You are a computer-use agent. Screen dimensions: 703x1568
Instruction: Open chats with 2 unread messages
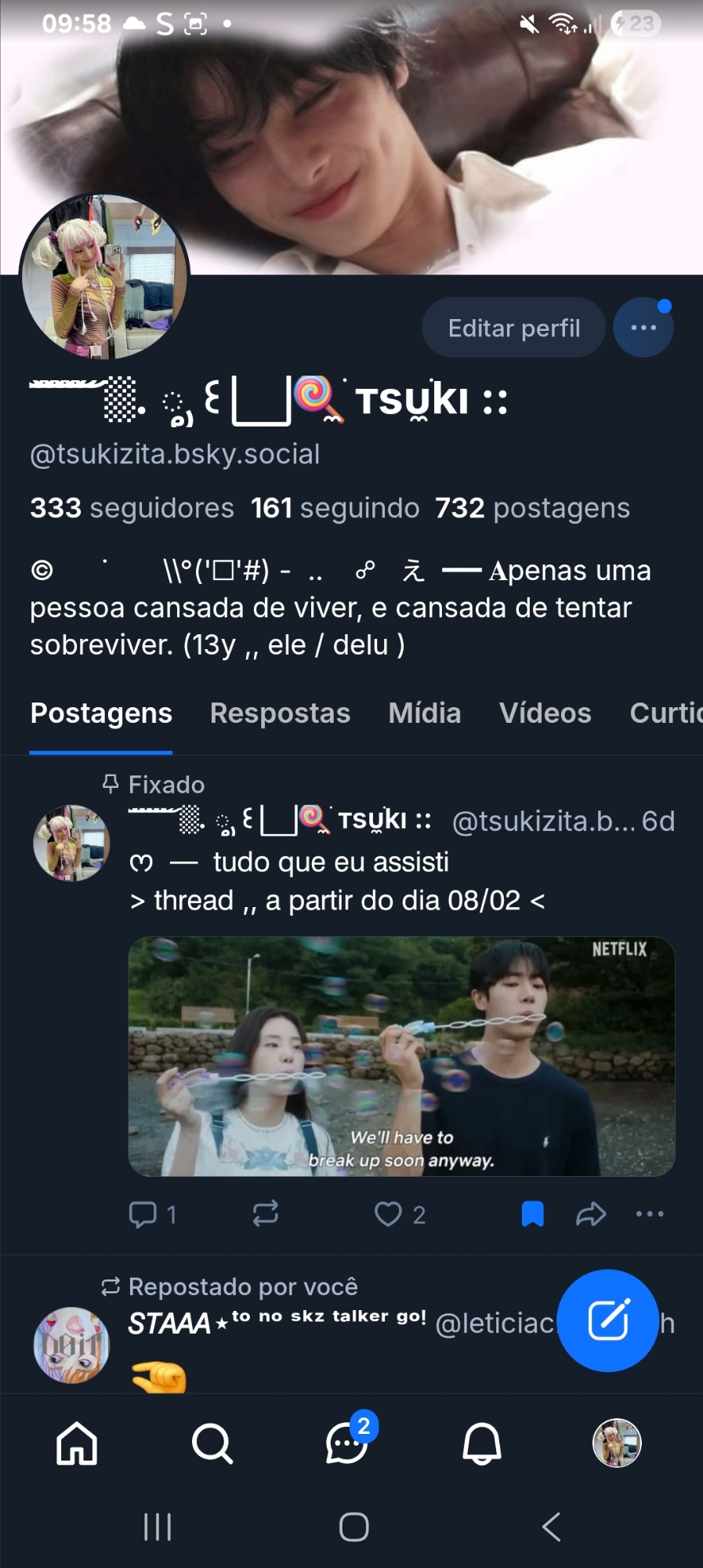click(x=346, y=1443)
